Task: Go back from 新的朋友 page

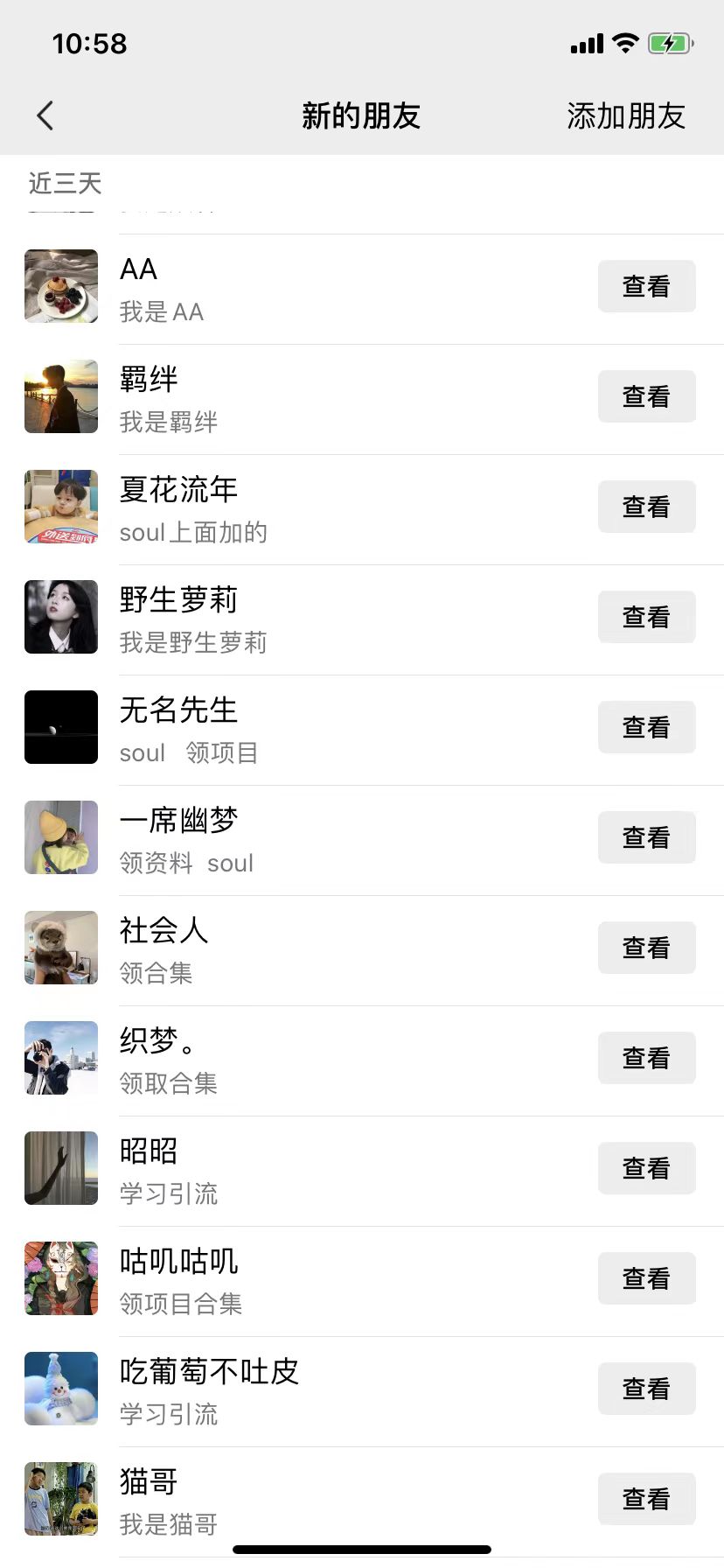Action: pyautogui.click(x=45, y=115)
